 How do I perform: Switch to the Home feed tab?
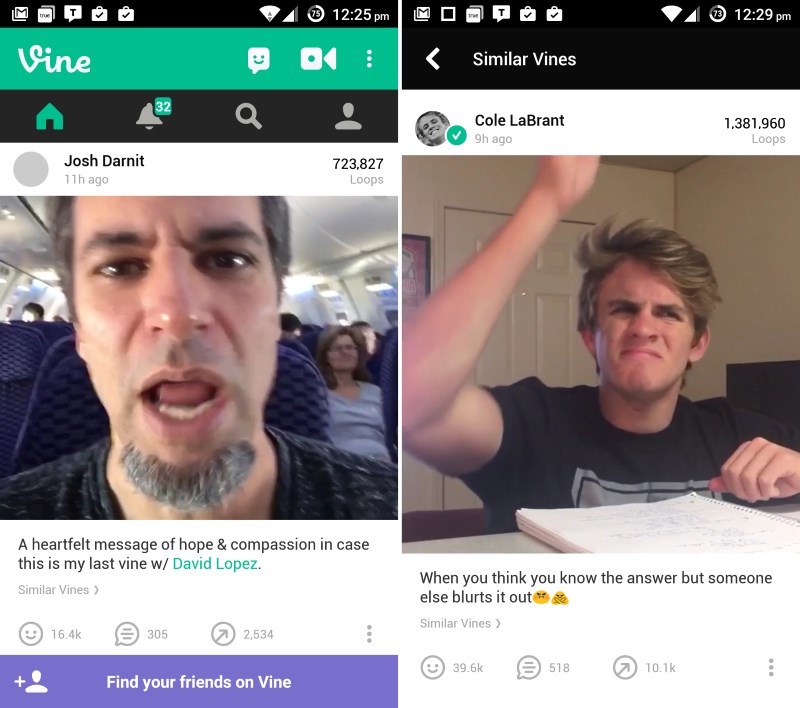tap(49, 117)
